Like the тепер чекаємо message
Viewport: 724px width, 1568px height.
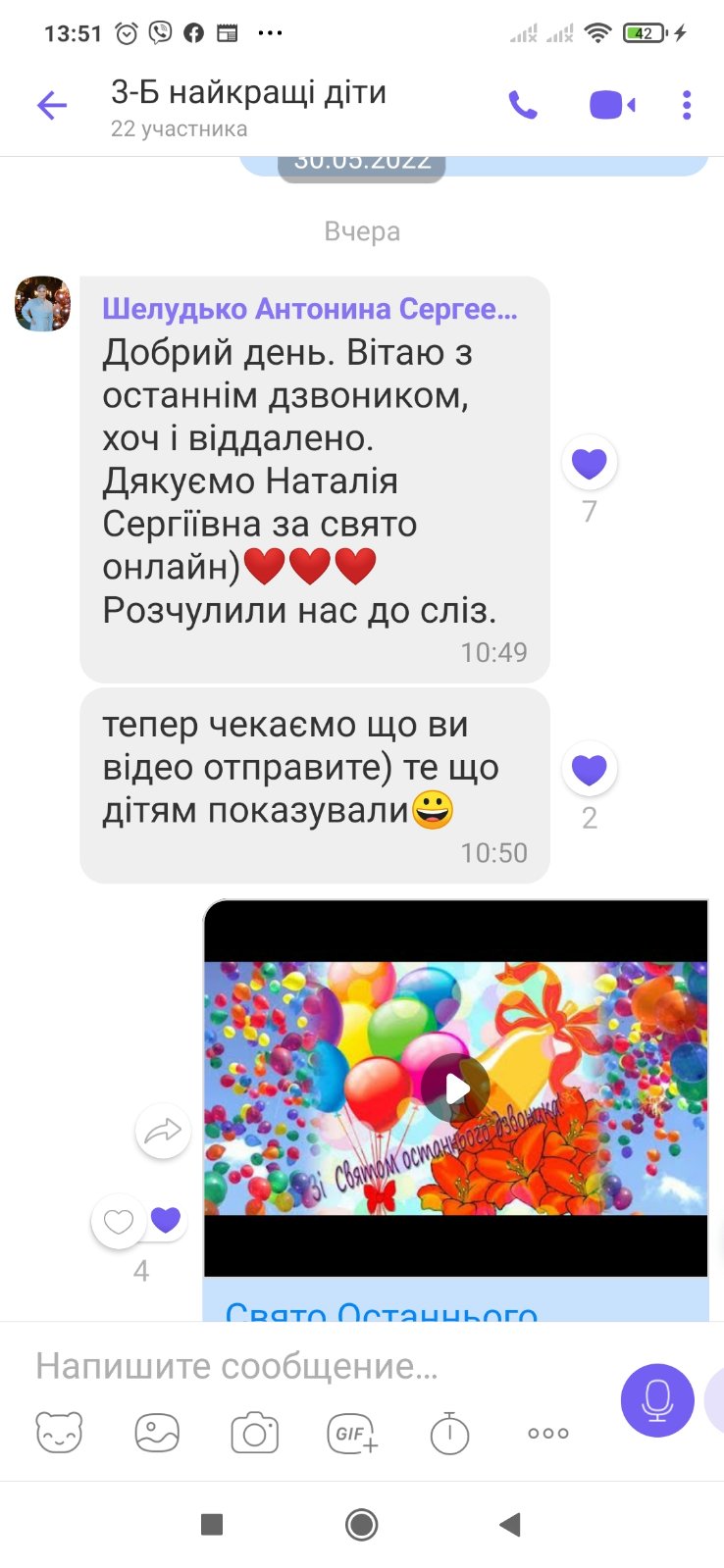pos(590,770)
